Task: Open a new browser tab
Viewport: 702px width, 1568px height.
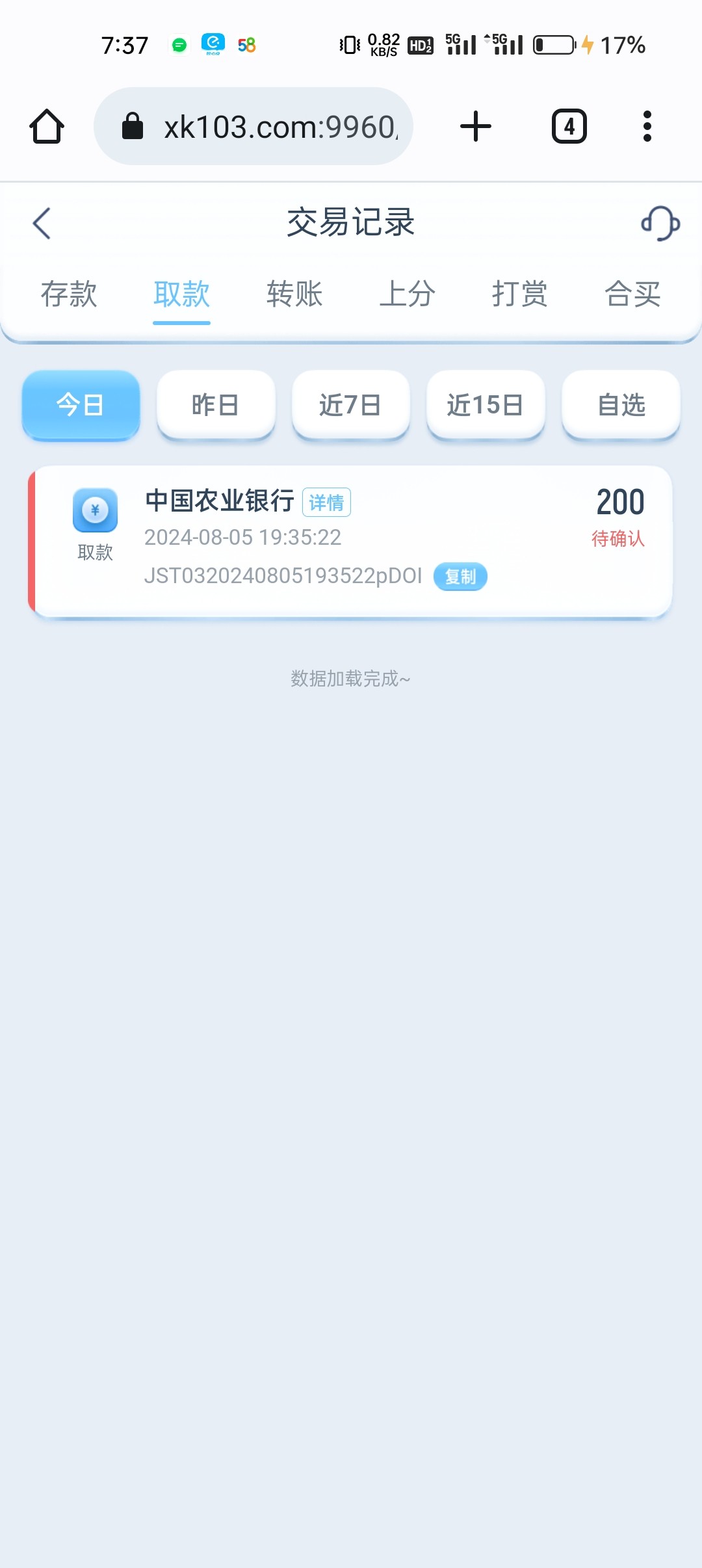Action: (x=476, y=126)
